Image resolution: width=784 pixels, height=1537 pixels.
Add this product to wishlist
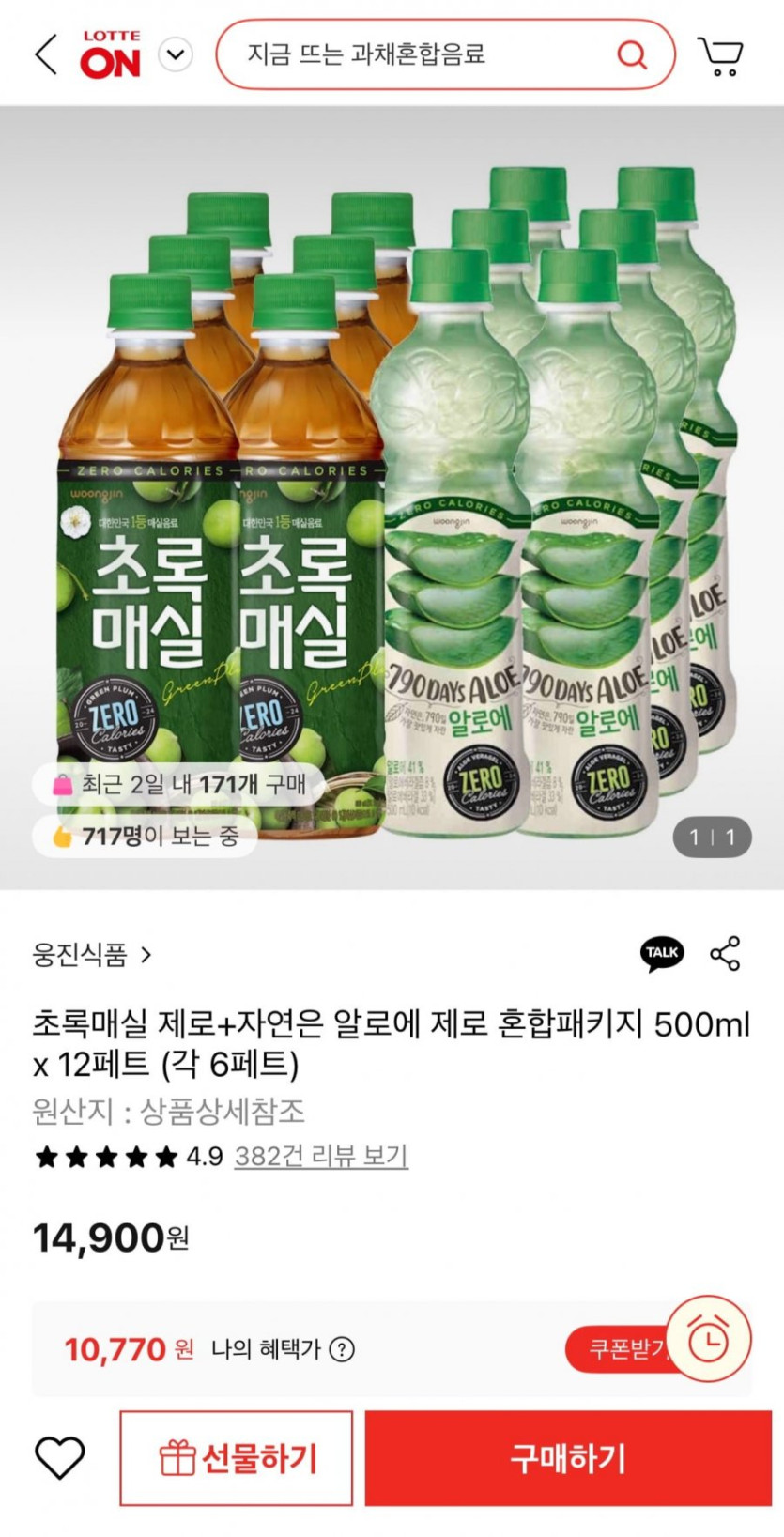pos(60,1458)
